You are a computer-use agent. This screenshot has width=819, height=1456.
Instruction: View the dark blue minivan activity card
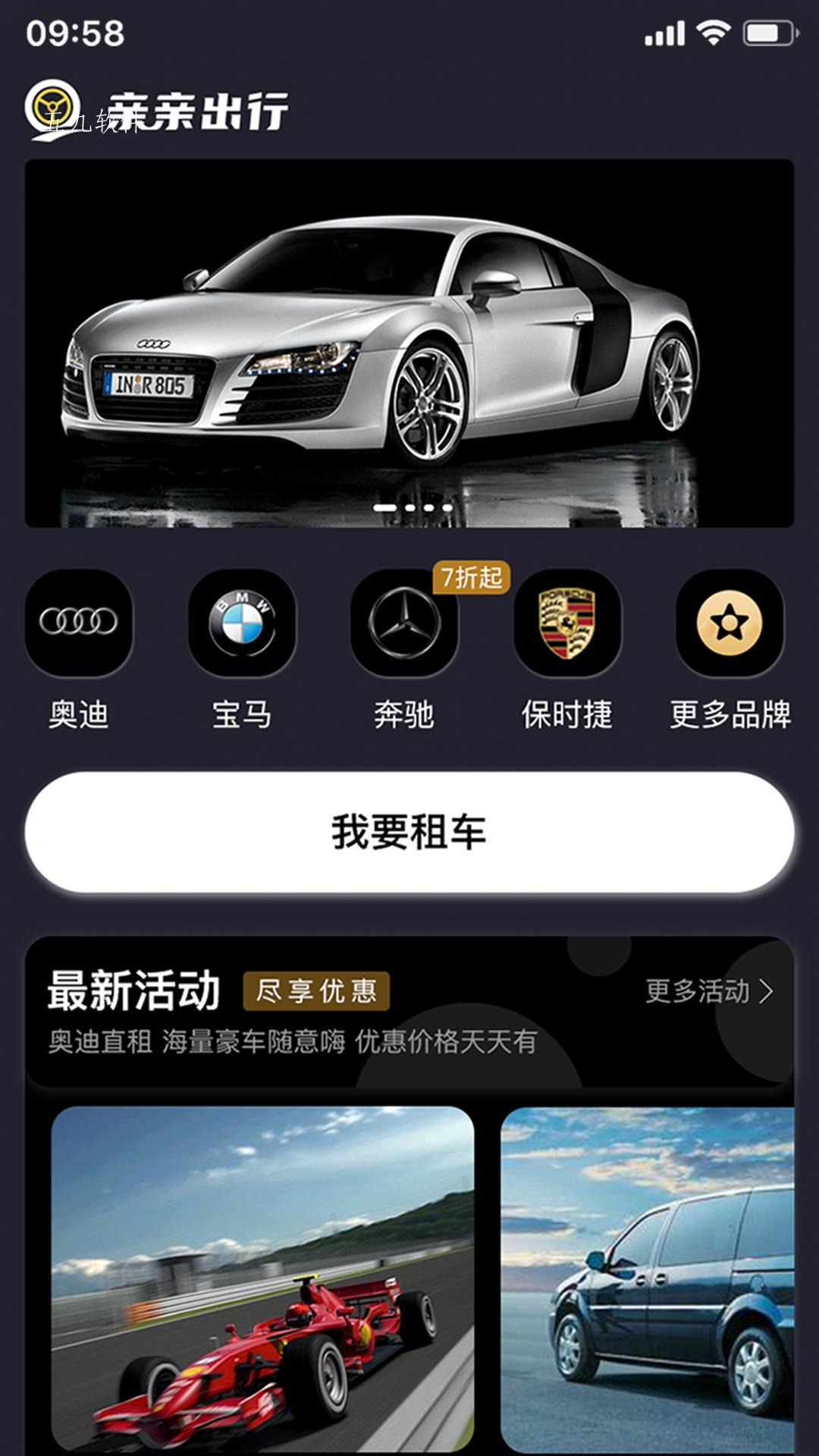click(648, 1279)
